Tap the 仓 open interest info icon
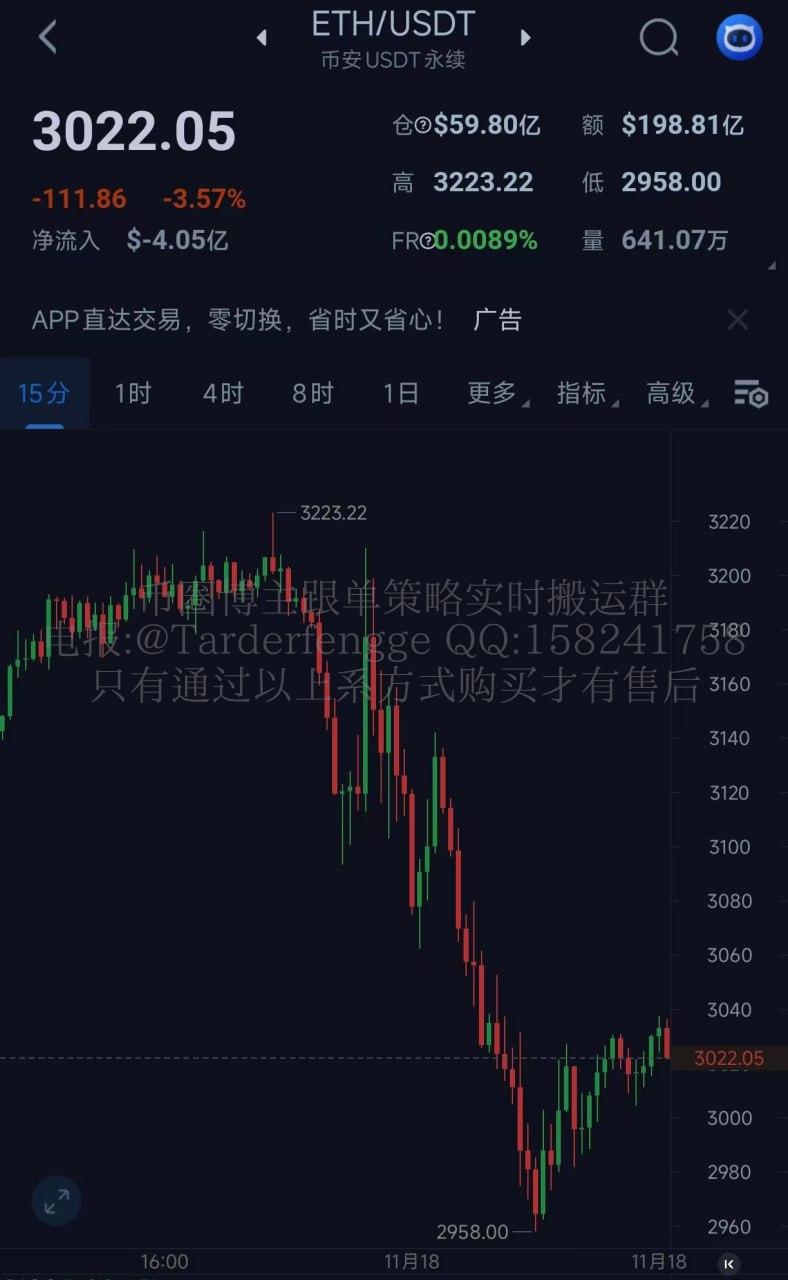788x1280 pixels. [x=423, y=126]
